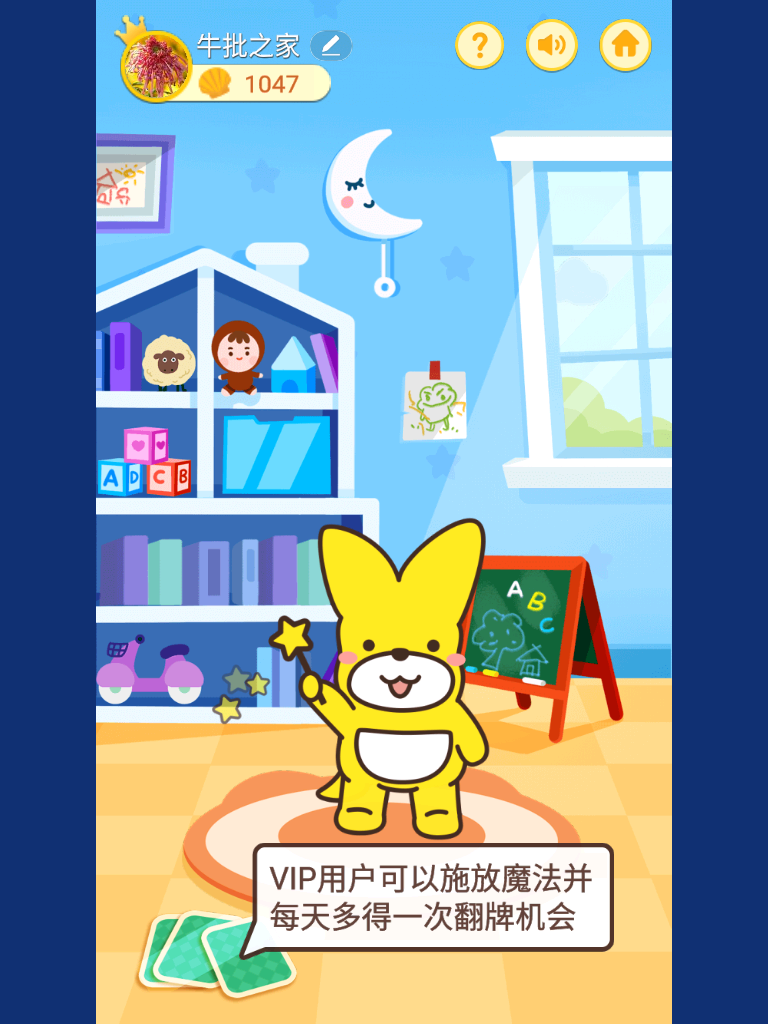Open the help question mark button
The height and width of the screenshot is (1024, 768).
pos(479,45)
